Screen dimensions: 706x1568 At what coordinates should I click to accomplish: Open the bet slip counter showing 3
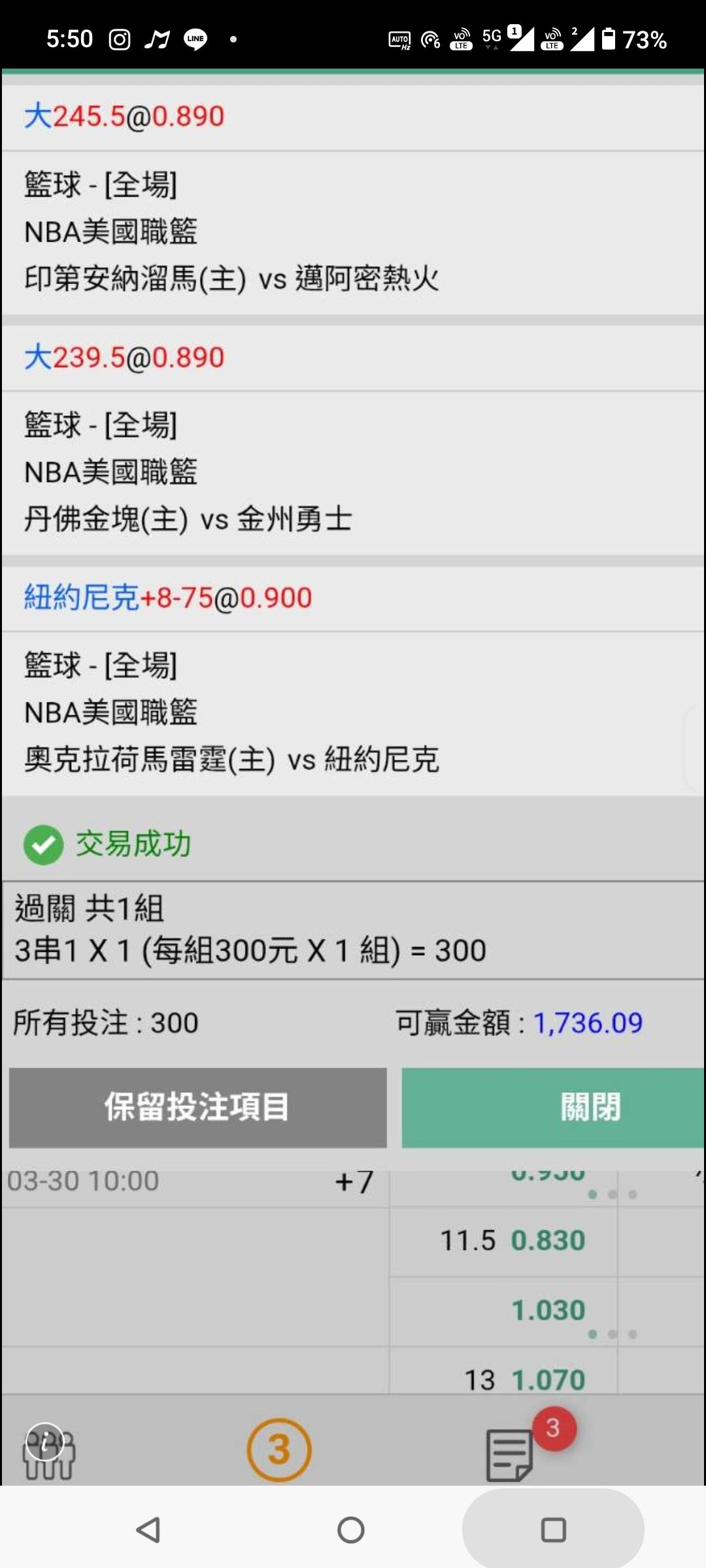(279, 1450)
